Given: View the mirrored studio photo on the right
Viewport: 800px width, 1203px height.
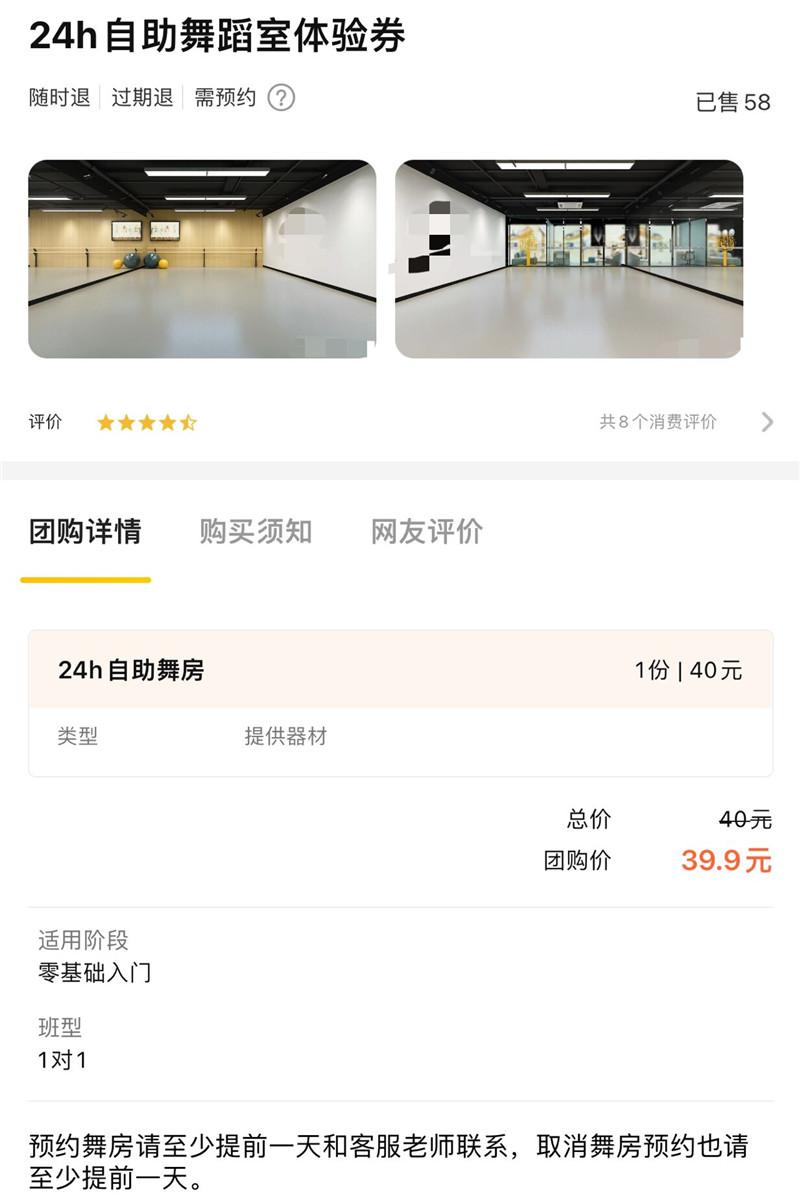Looking at the screenshot, I should coord(572,257).
